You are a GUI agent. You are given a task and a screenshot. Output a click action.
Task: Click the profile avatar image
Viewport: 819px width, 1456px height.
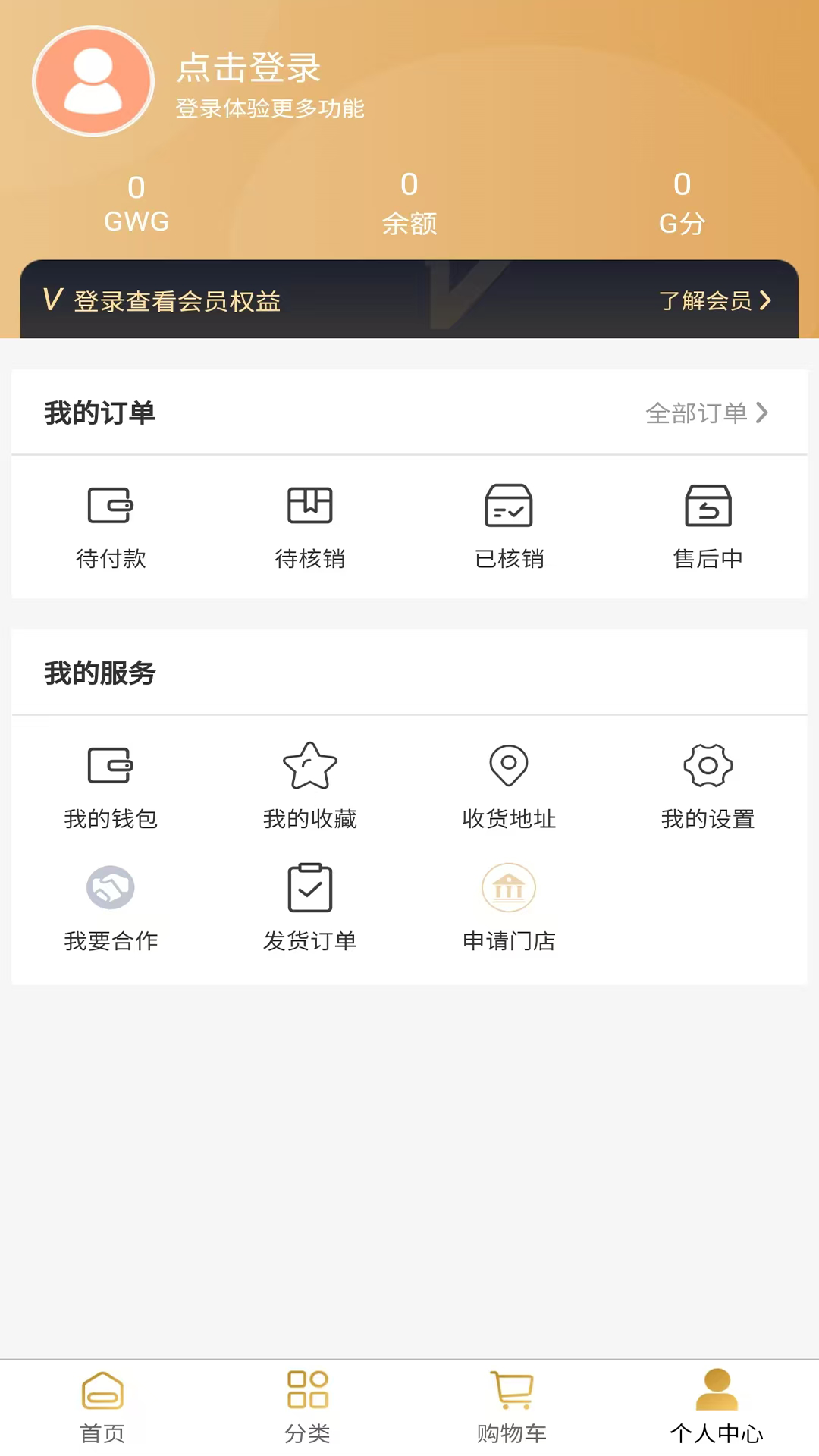[93, 81]
